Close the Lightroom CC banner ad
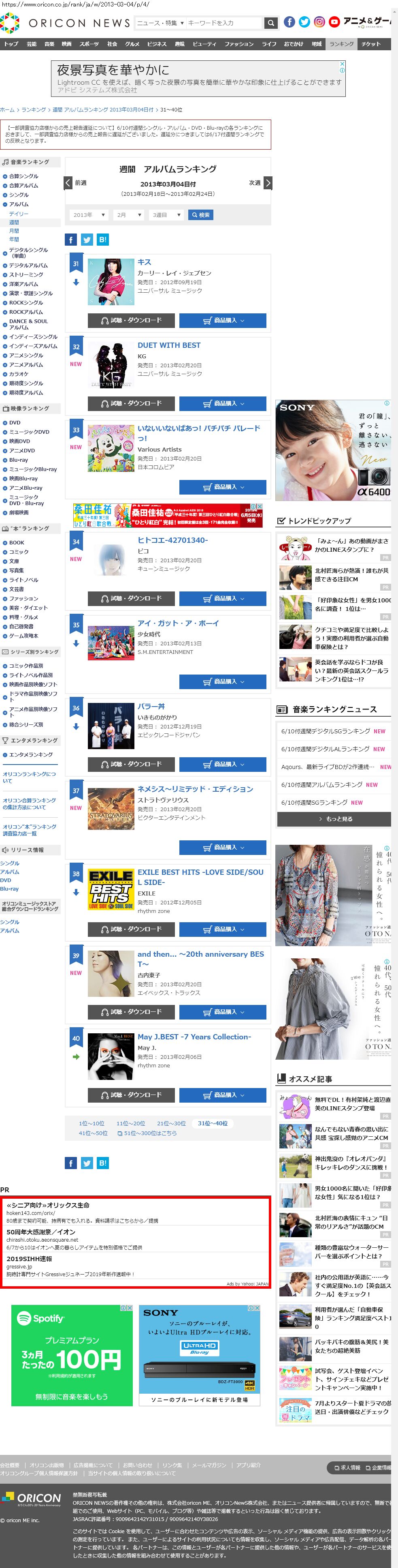 click(342, 63)
